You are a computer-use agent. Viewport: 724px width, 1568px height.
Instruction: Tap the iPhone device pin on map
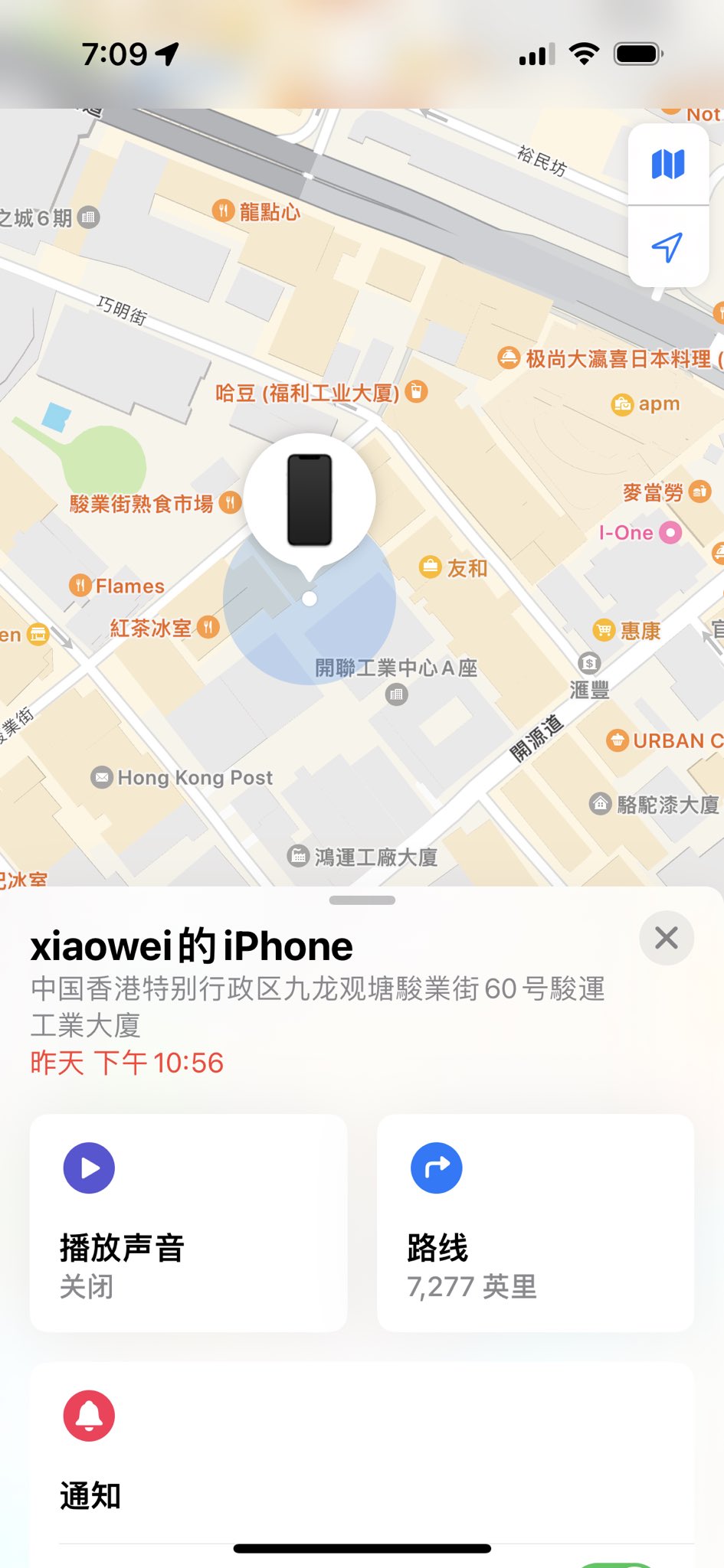(x=310, y=501)
